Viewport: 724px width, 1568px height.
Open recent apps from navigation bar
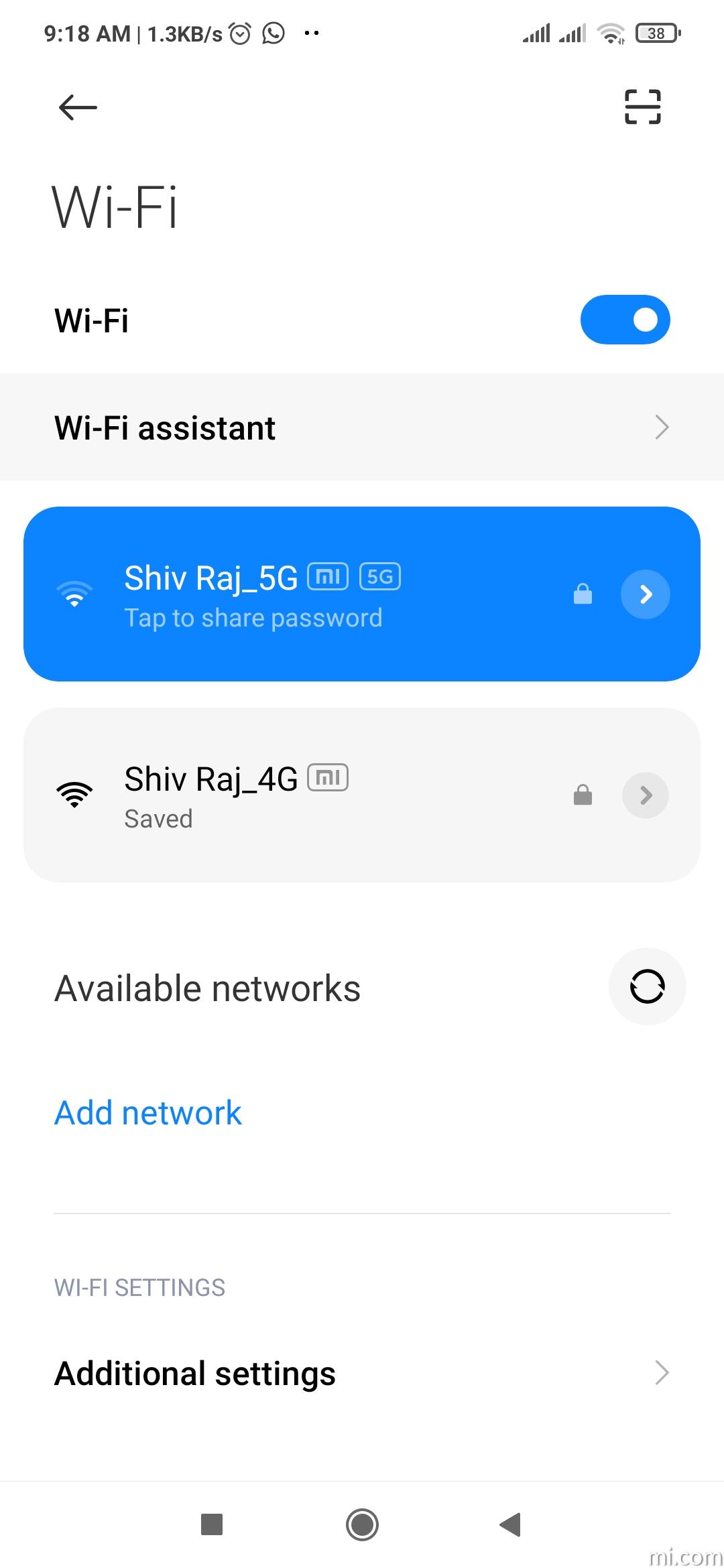point(212,1524)
